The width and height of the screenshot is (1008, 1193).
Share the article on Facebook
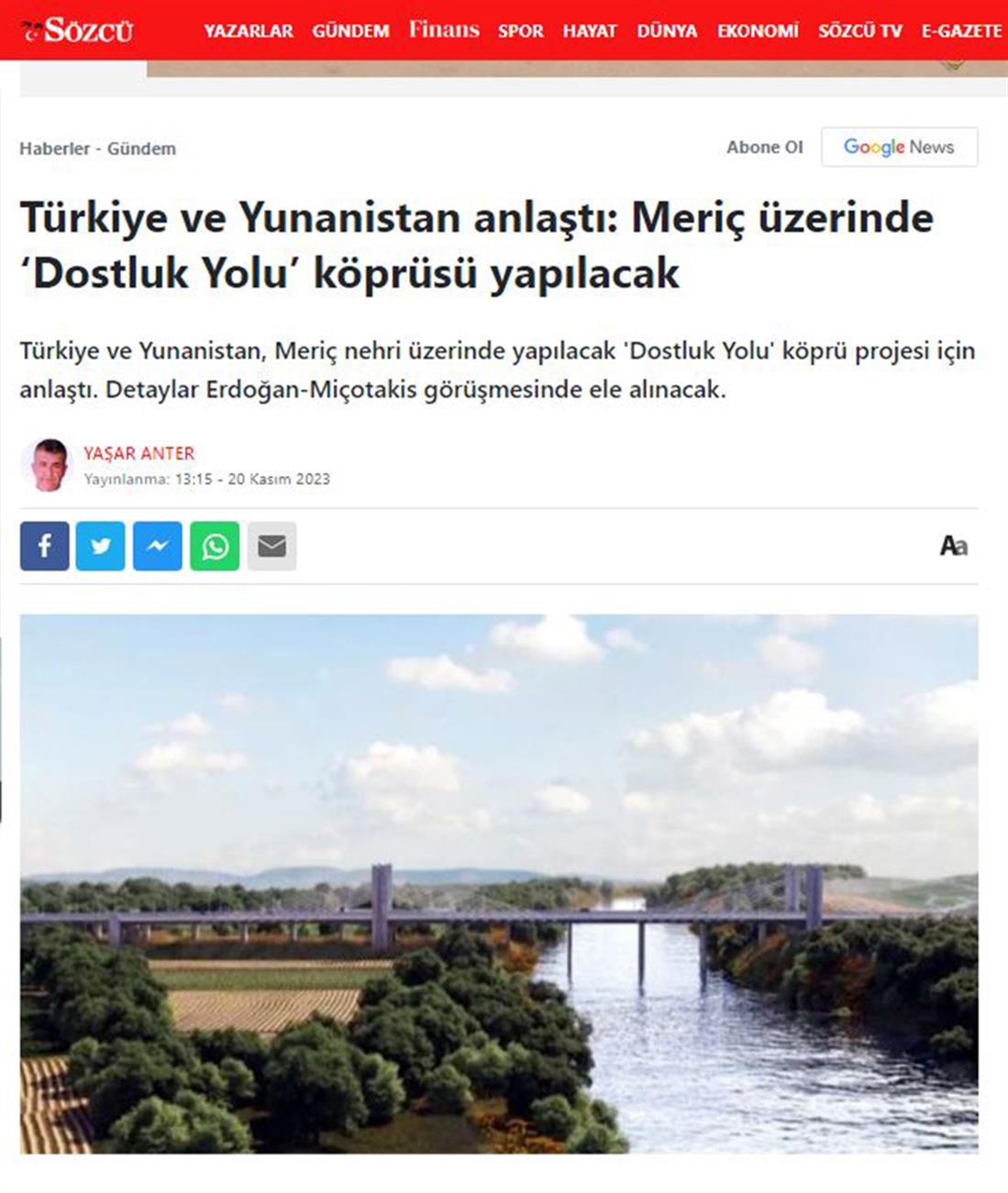click(x=44, y=547)
